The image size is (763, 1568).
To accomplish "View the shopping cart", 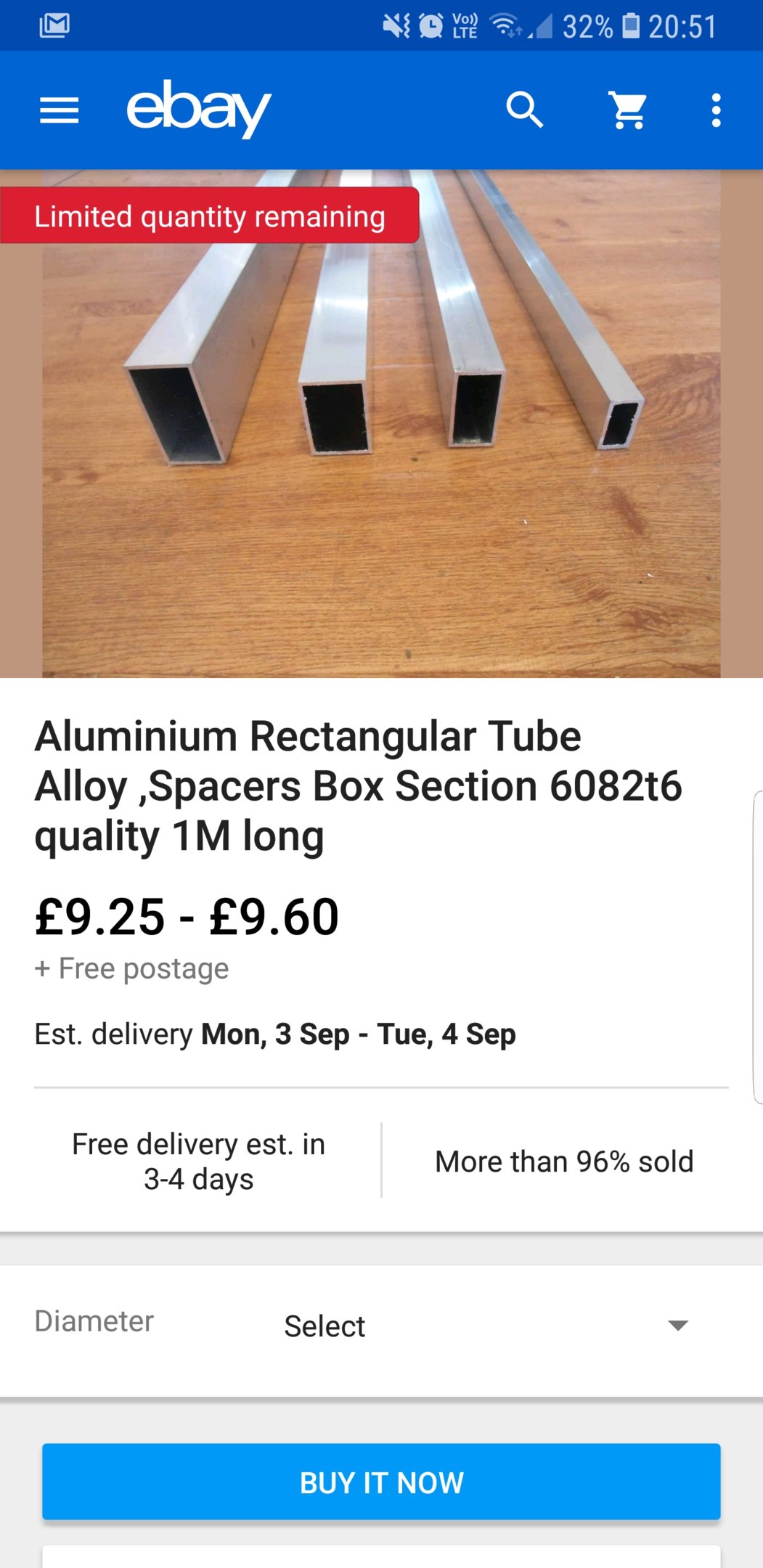I will coord(628,110).
